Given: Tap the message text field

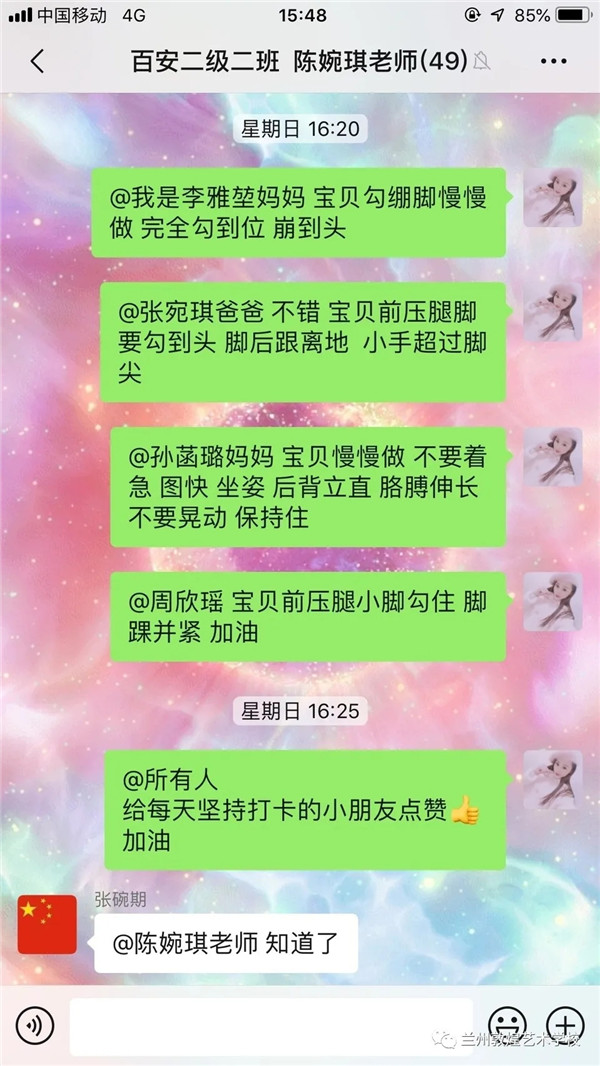Looking at the screenshot, I should pyautogui.click(x=270, y=1026).
